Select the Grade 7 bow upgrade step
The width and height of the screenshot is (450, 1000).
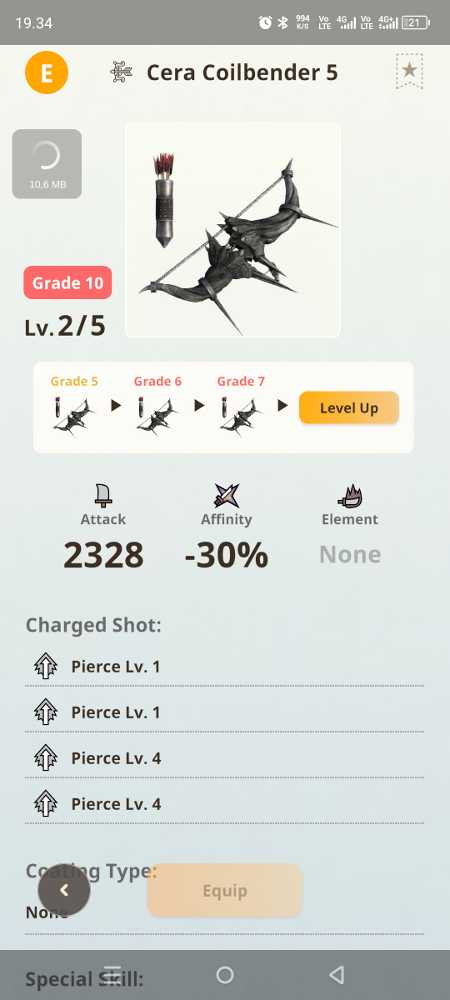tap(240, 406)
